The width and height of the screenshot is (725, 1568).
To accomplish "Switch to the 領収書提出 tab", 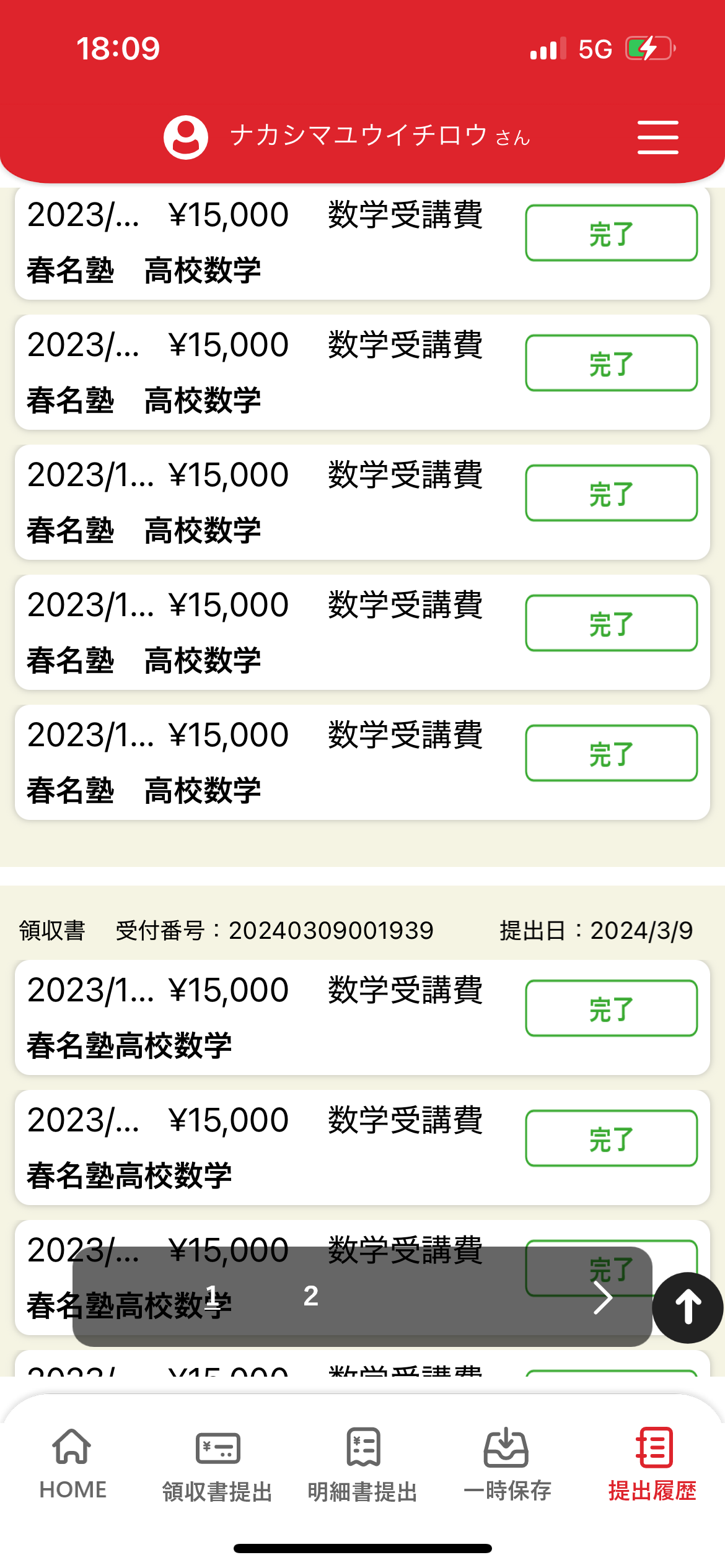I will click(217, 1464).
